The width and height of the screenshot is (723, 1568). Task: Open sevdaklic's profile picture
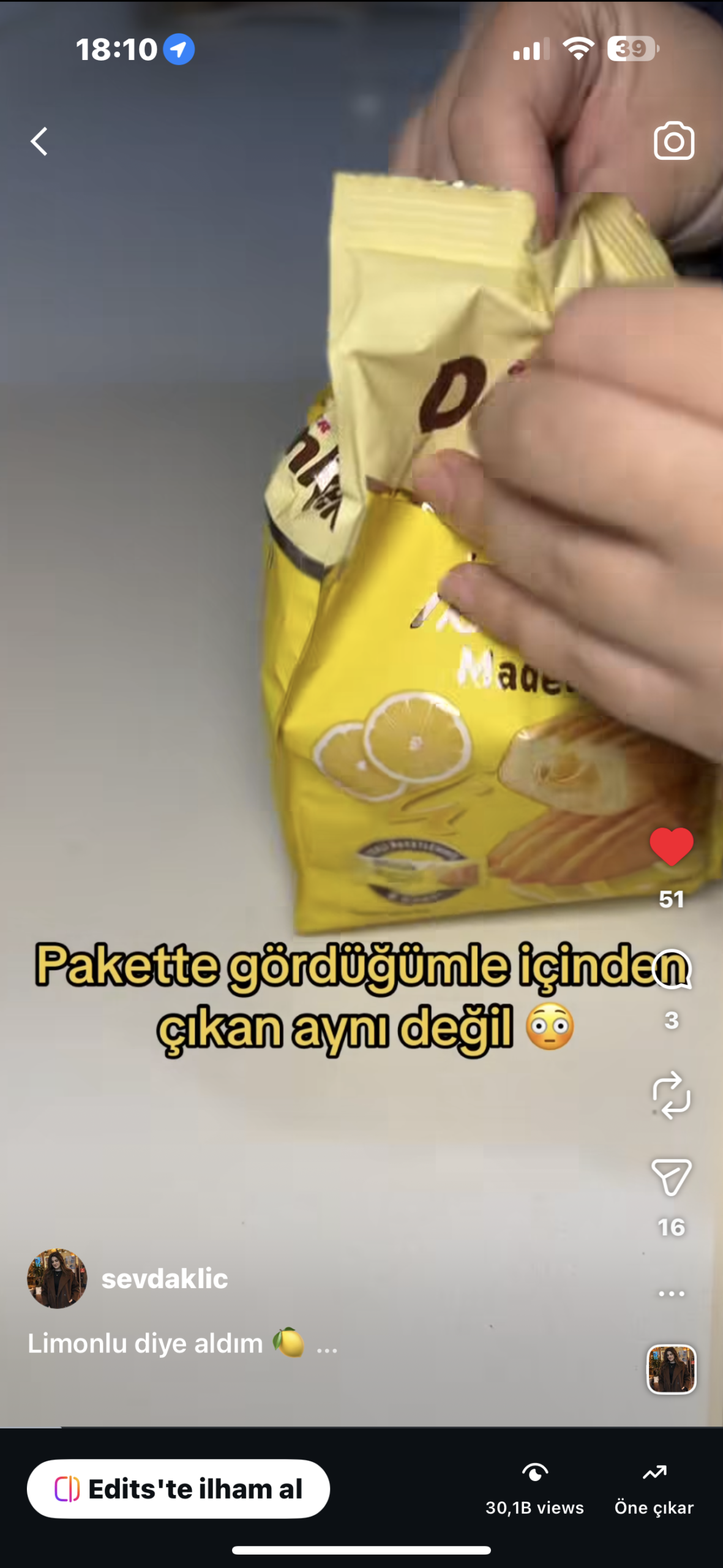click(57, 1279)
